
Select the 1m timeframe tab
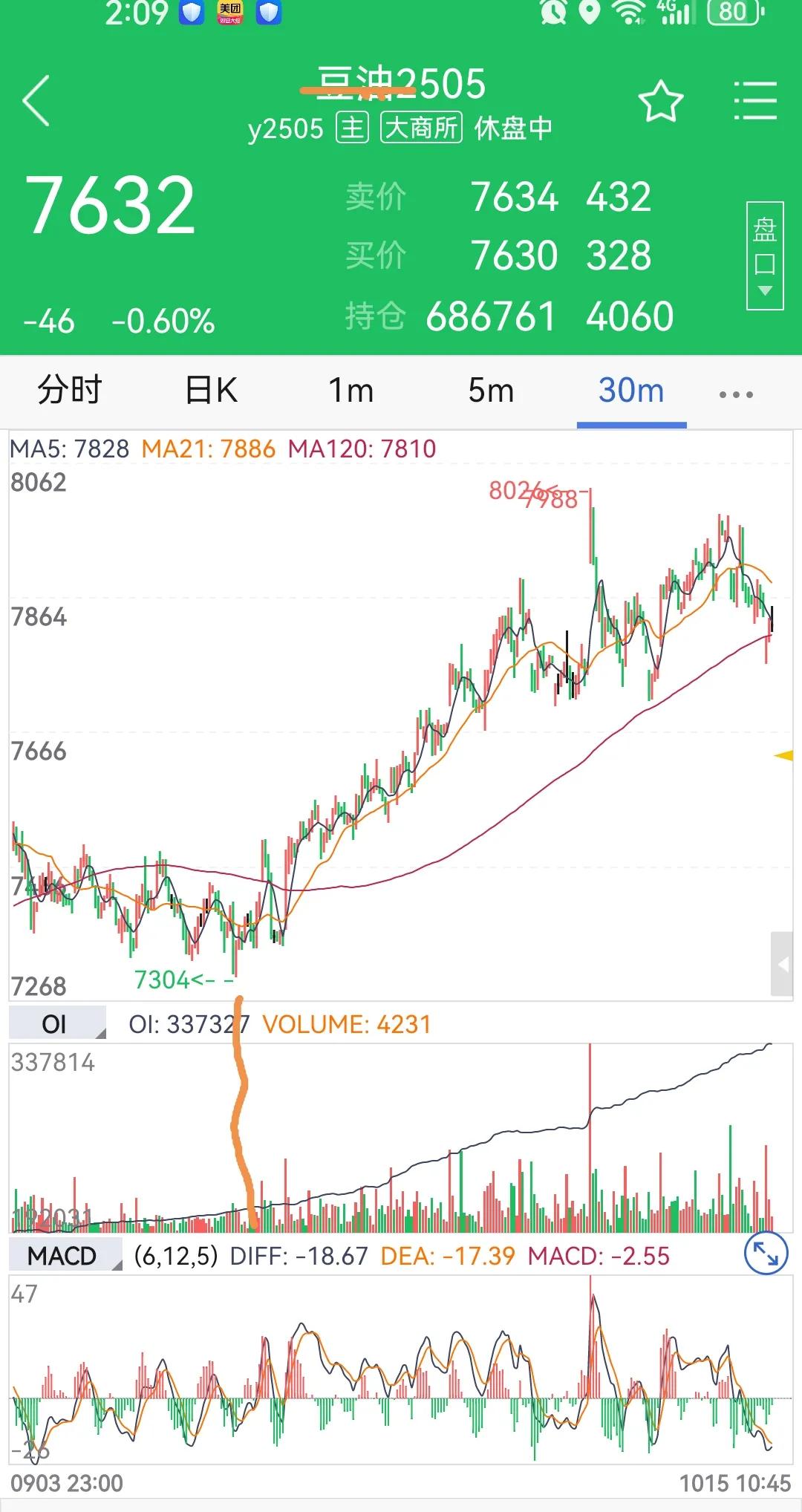[351, 391]
